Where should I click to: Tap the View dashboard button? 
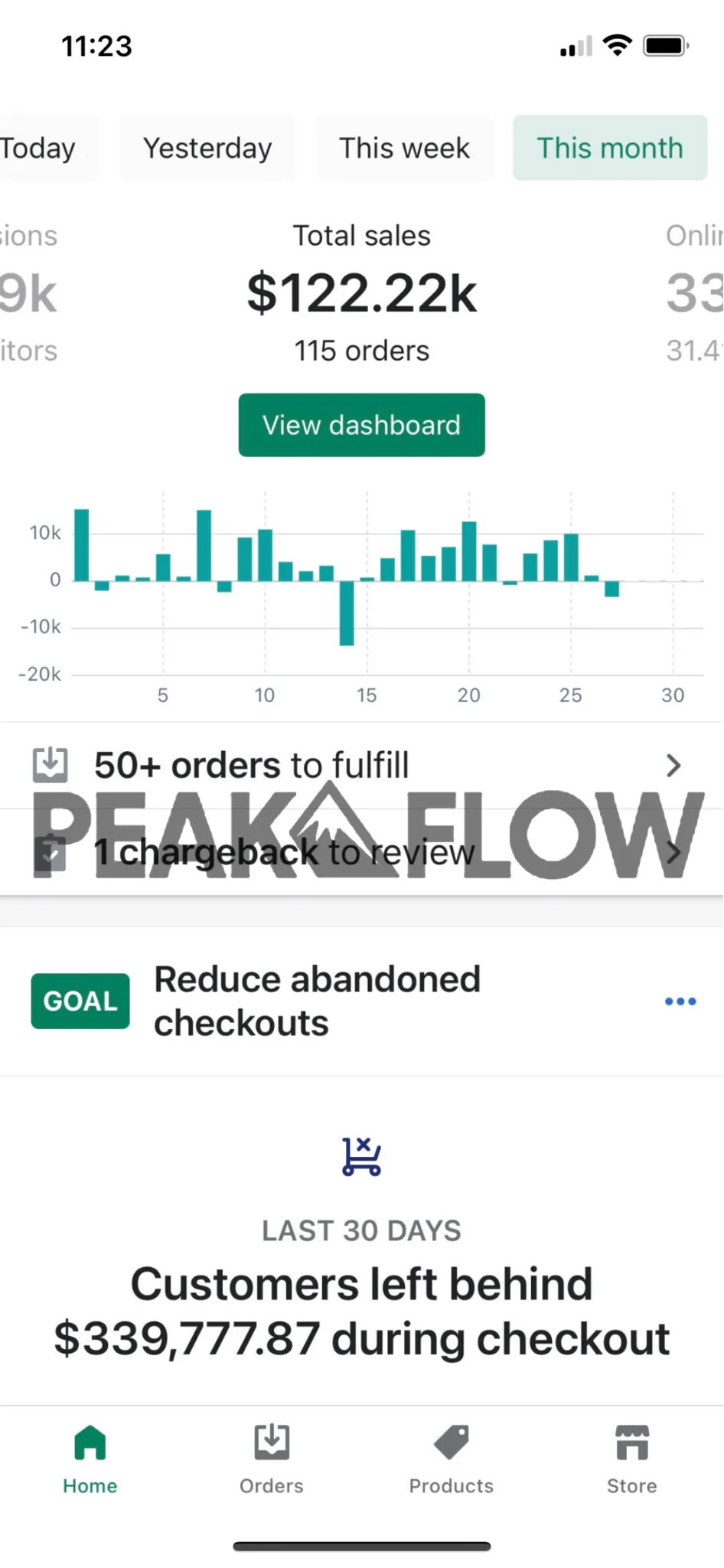(x=361, y=425)
